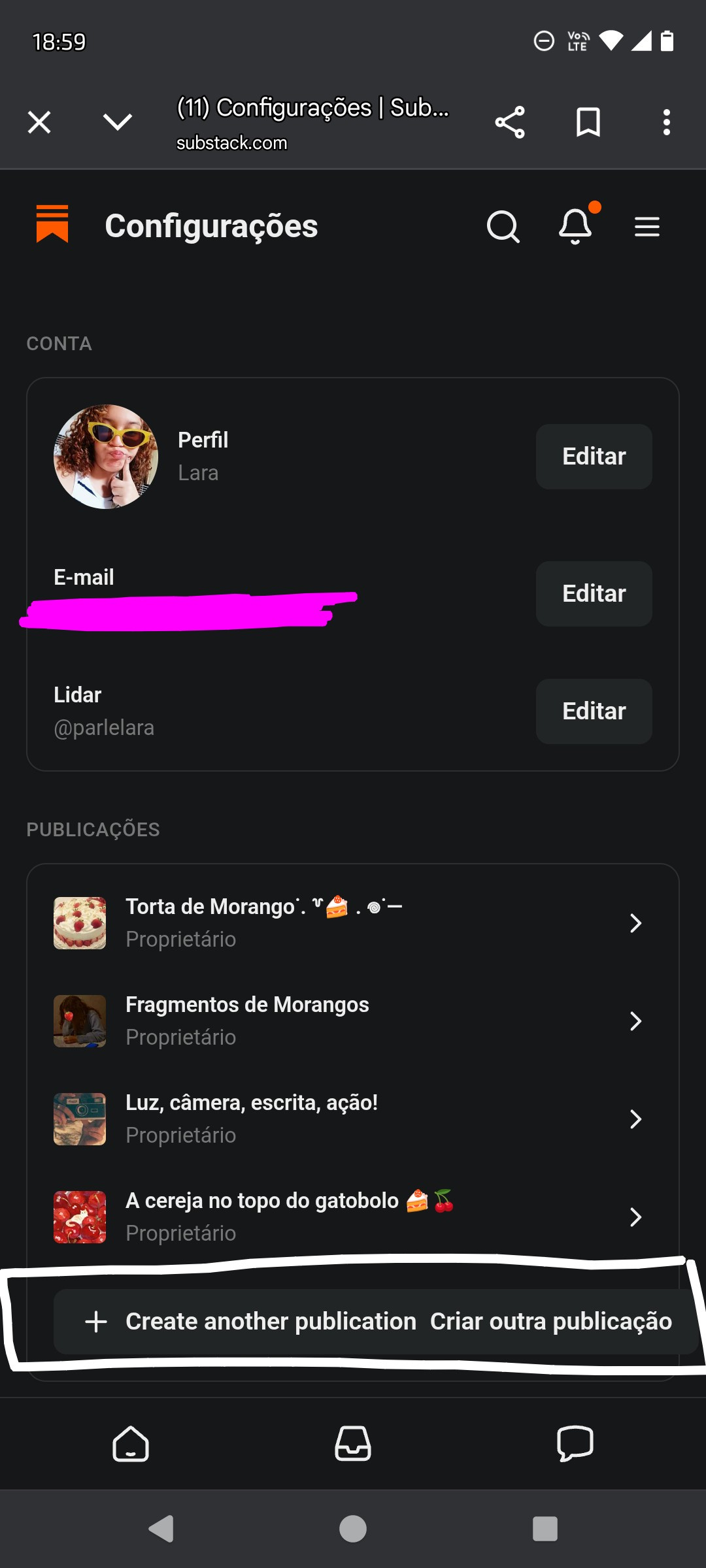
Task: Switch to the chat tab
Action: 575,1443
